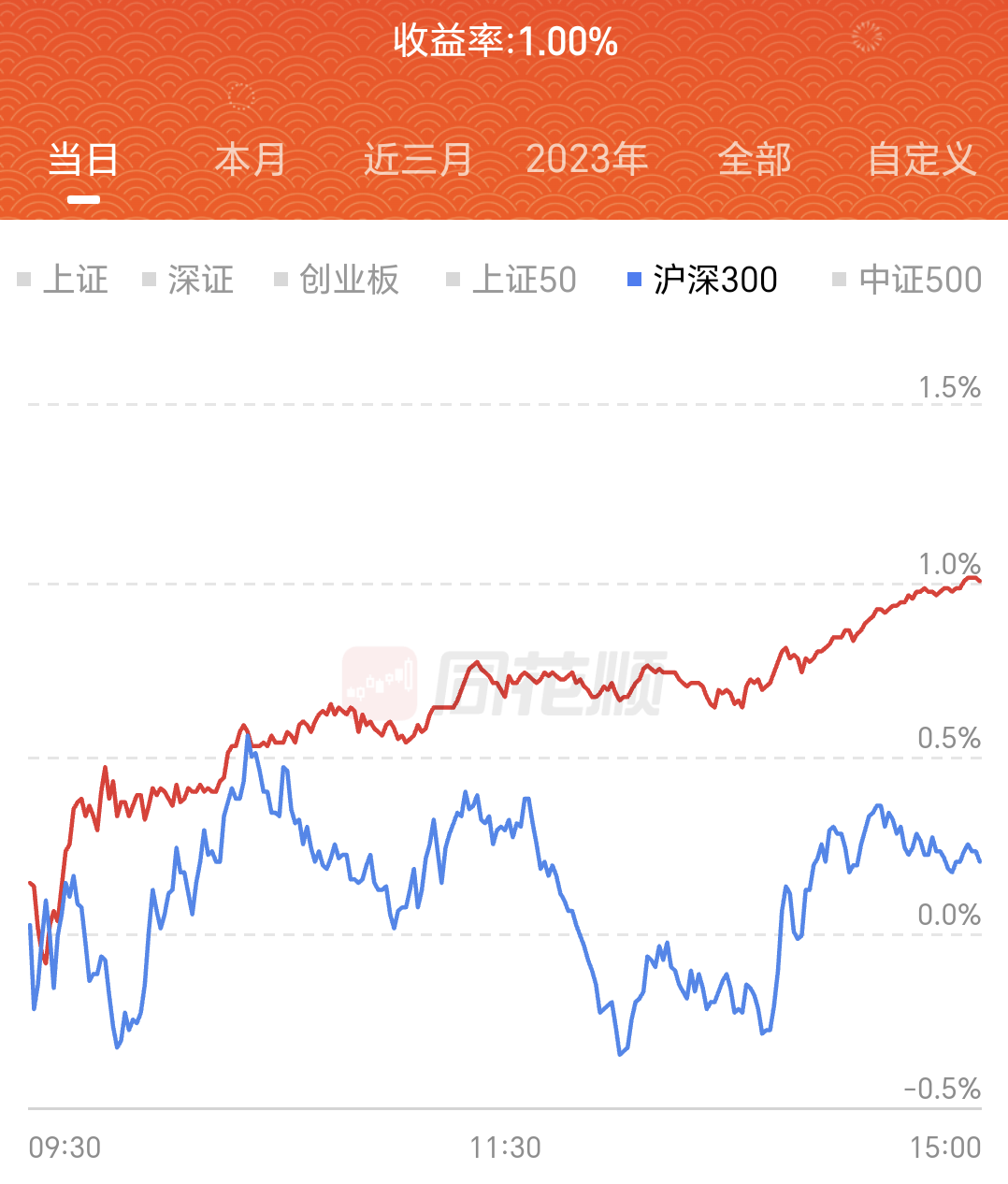Compare with the 上证 index
This screenshot has width=1008, height=1184.
(64, 280)
